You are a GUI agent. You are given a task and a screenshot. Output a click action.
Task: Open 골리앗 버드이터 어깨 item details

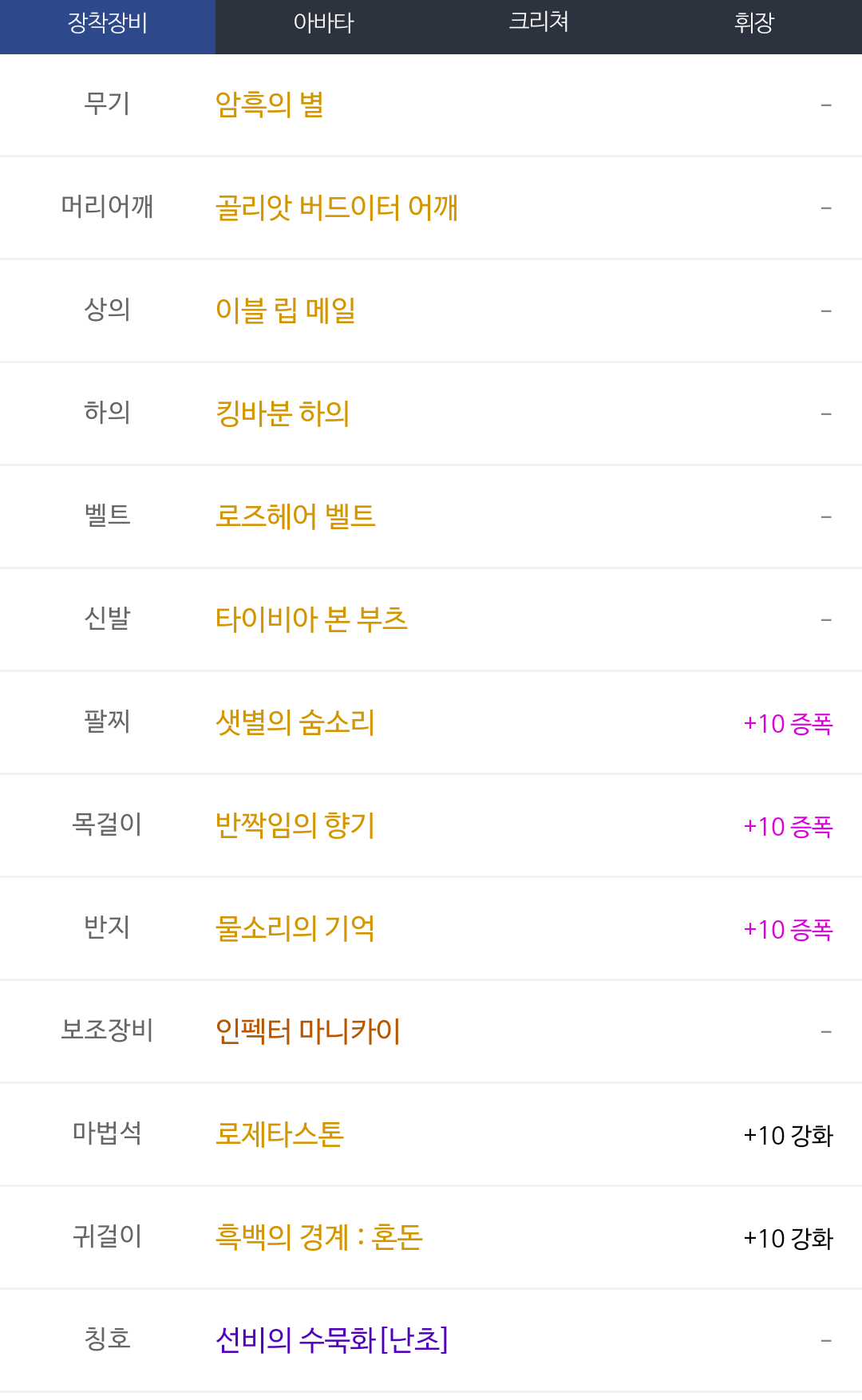[x=336, y=208]
